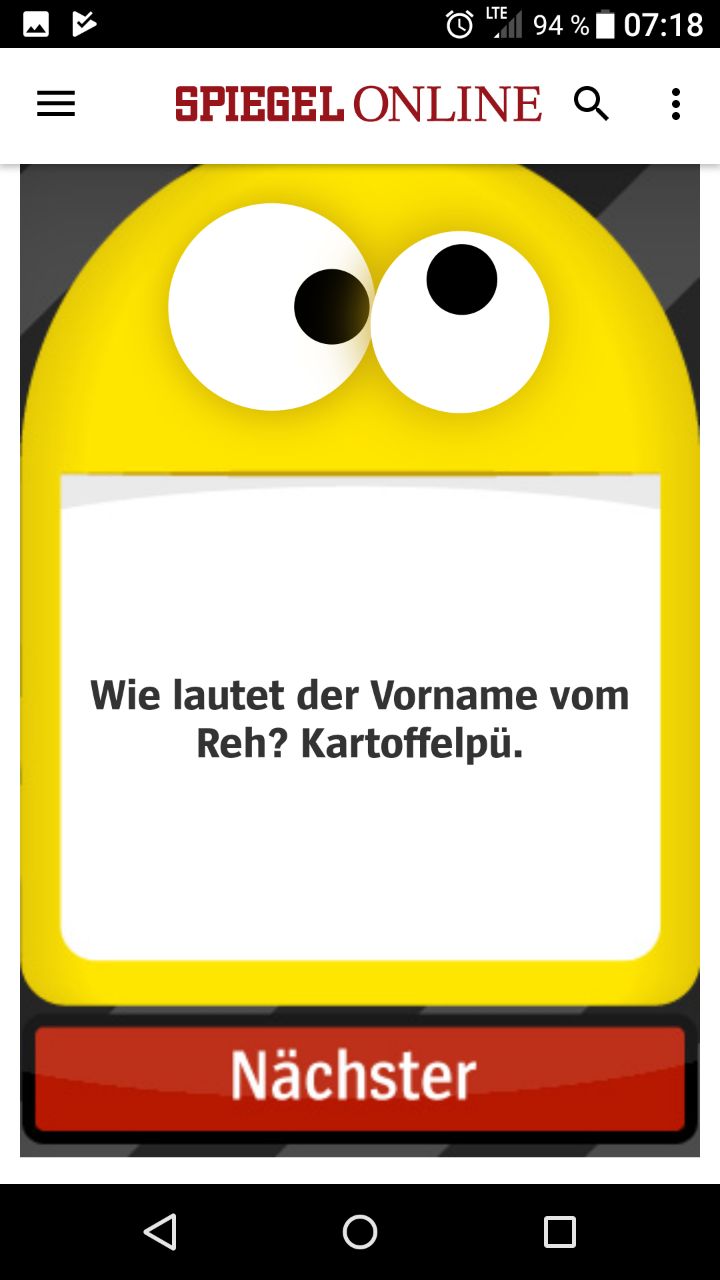Show the next joke with Nächster
Screen dimensions: 720x1280
pos(359,1077)
